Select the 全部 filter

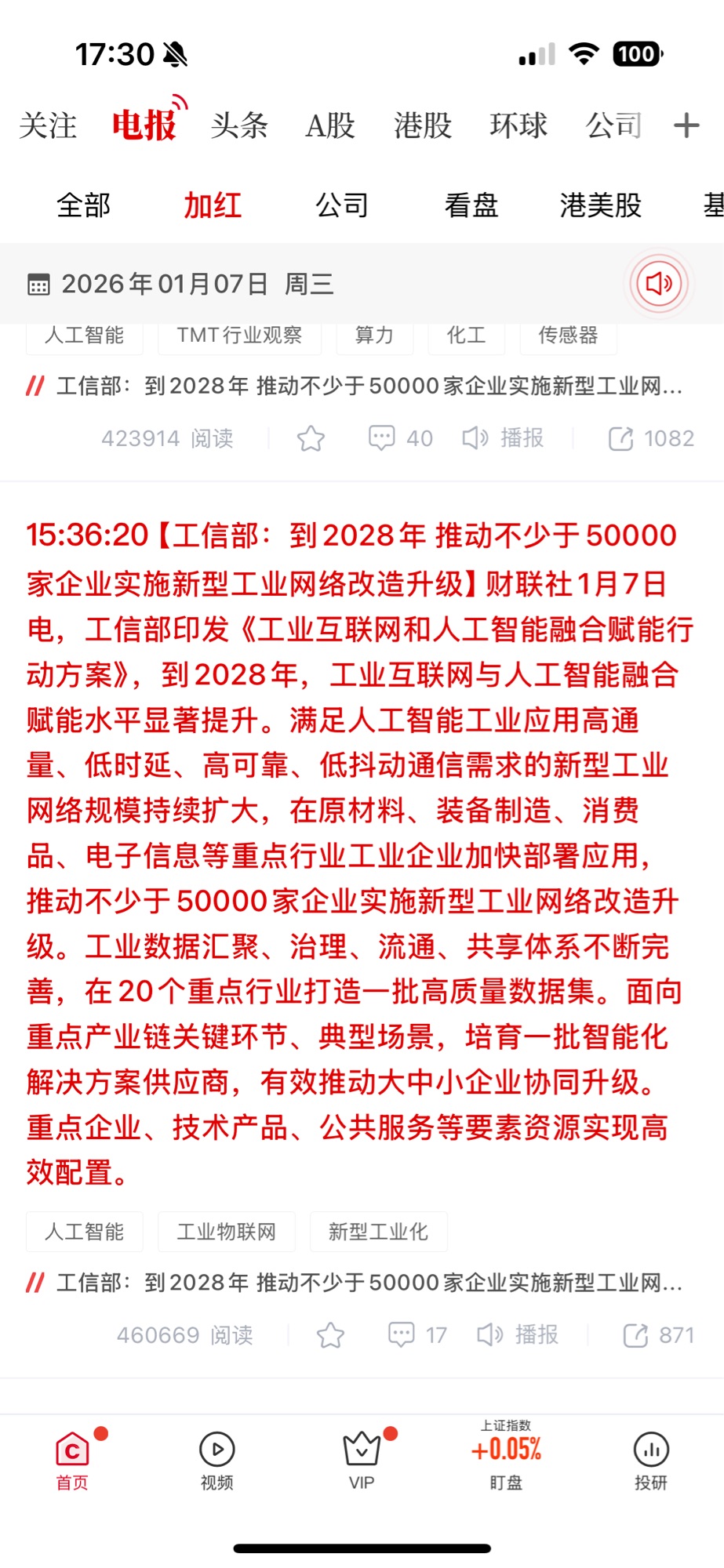pos(84,205)
